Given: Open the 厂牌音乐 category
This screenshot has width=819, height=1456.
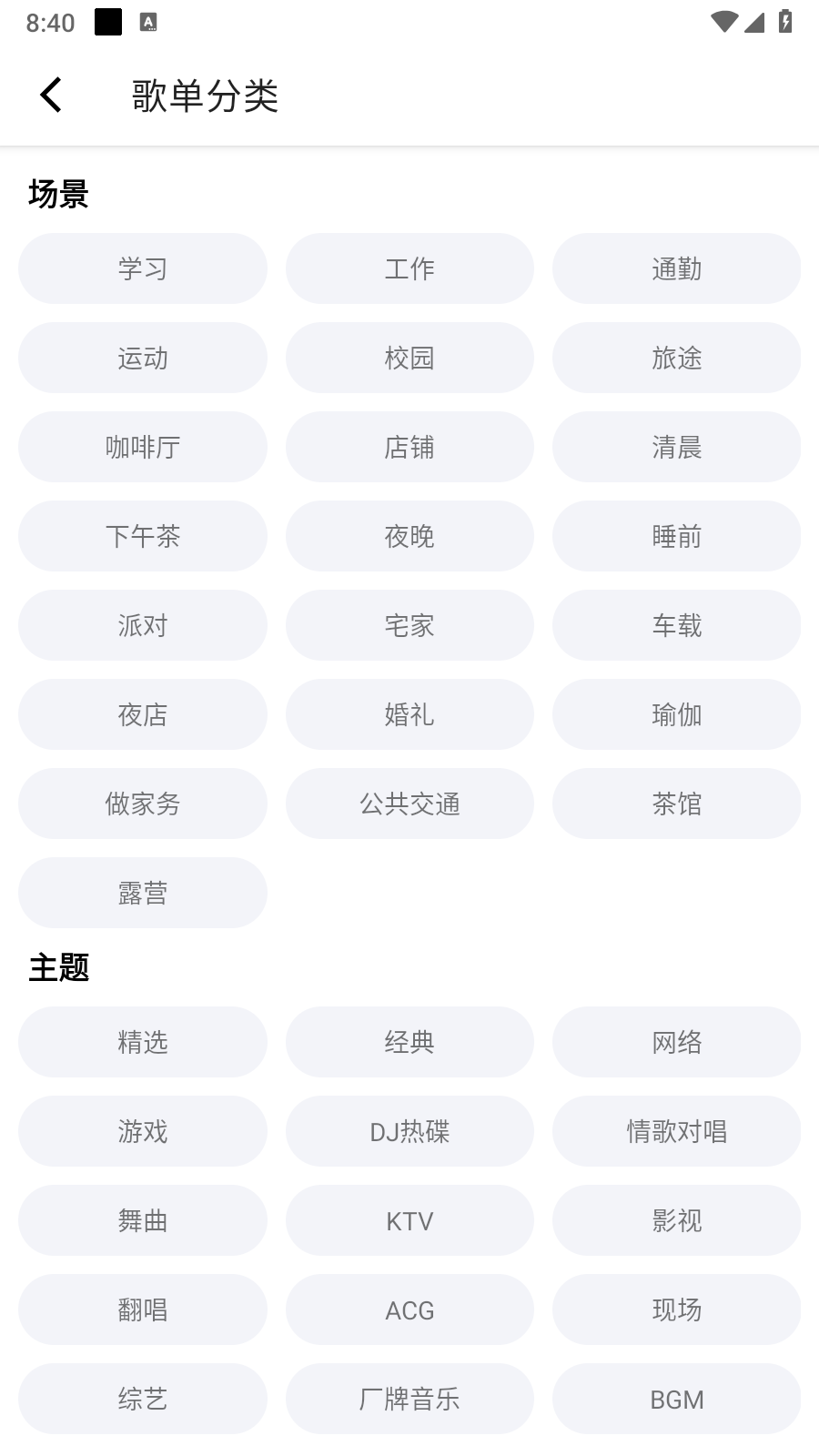Looking at the screenshot, I should click(409, 1399).
